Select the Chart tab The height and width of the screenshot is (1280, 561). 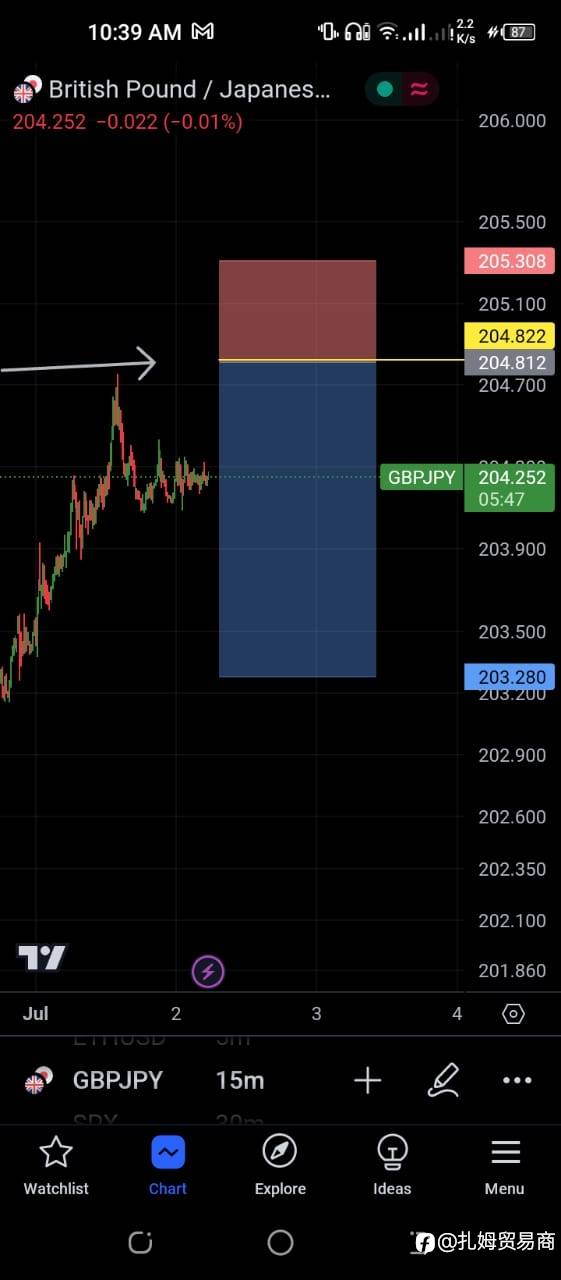168,1166
